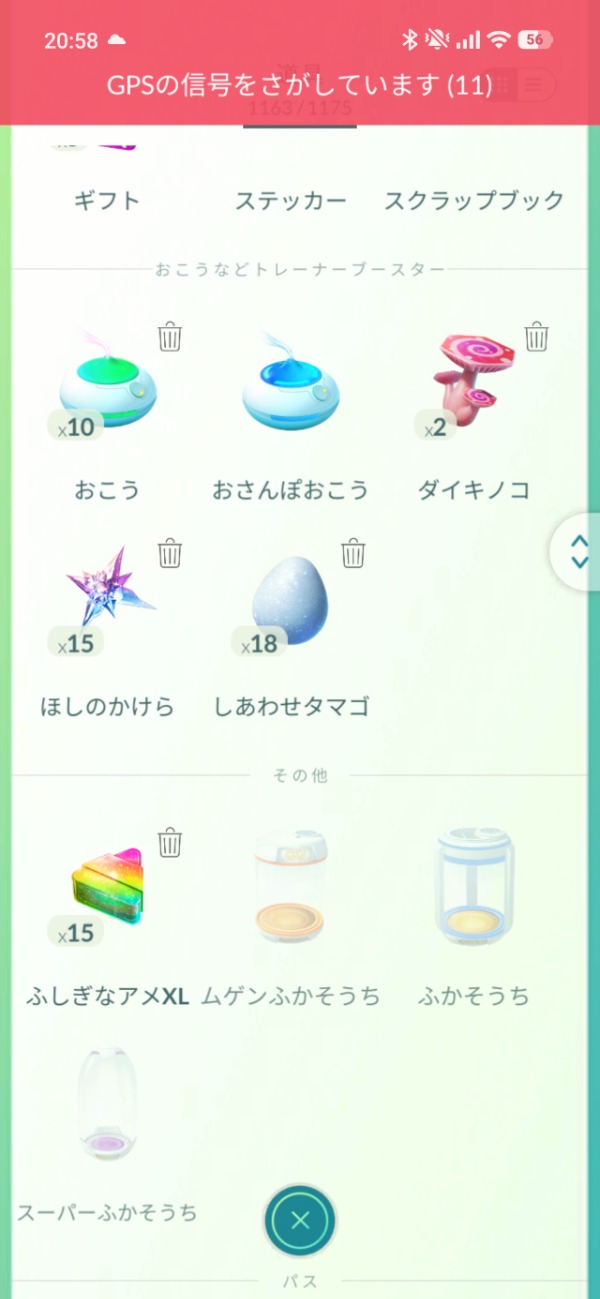
Task: Delete おこう with its trash icon
Action: coord(170,337)
